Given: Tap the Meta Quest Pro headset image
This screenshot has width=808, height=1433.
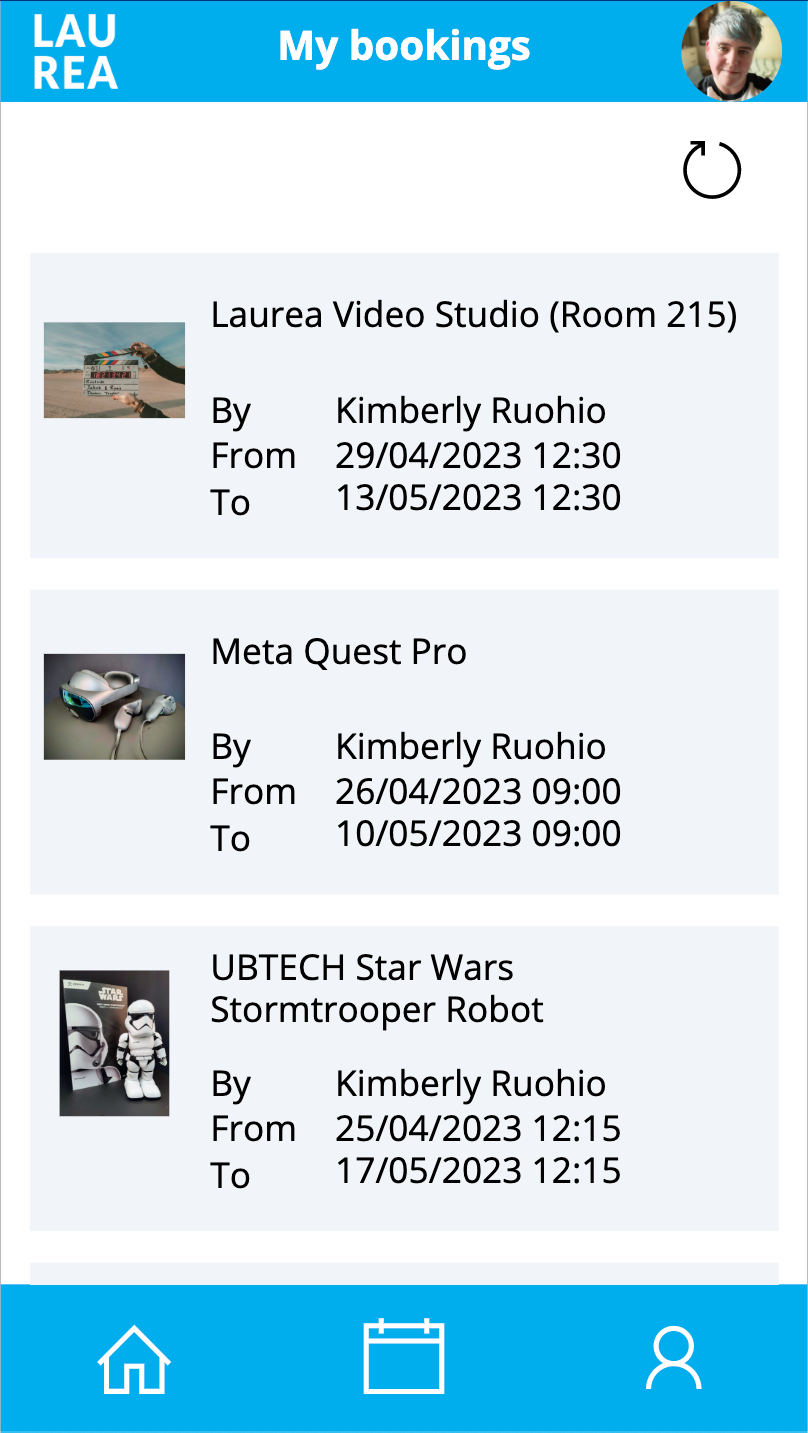Looking at the screenshot, I should point(114,705).
